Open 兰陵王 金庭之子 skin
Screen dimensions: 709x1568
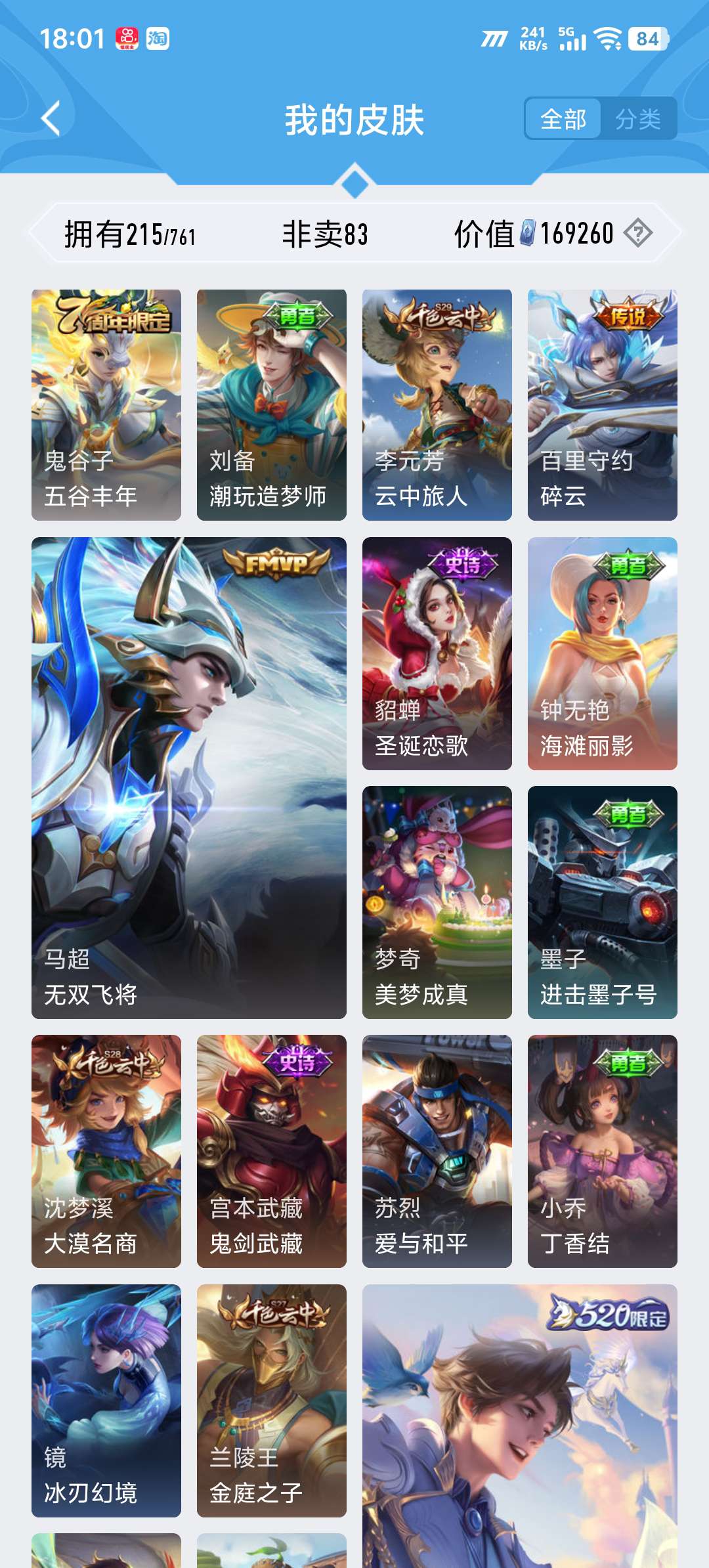[x=272, y=1400]
